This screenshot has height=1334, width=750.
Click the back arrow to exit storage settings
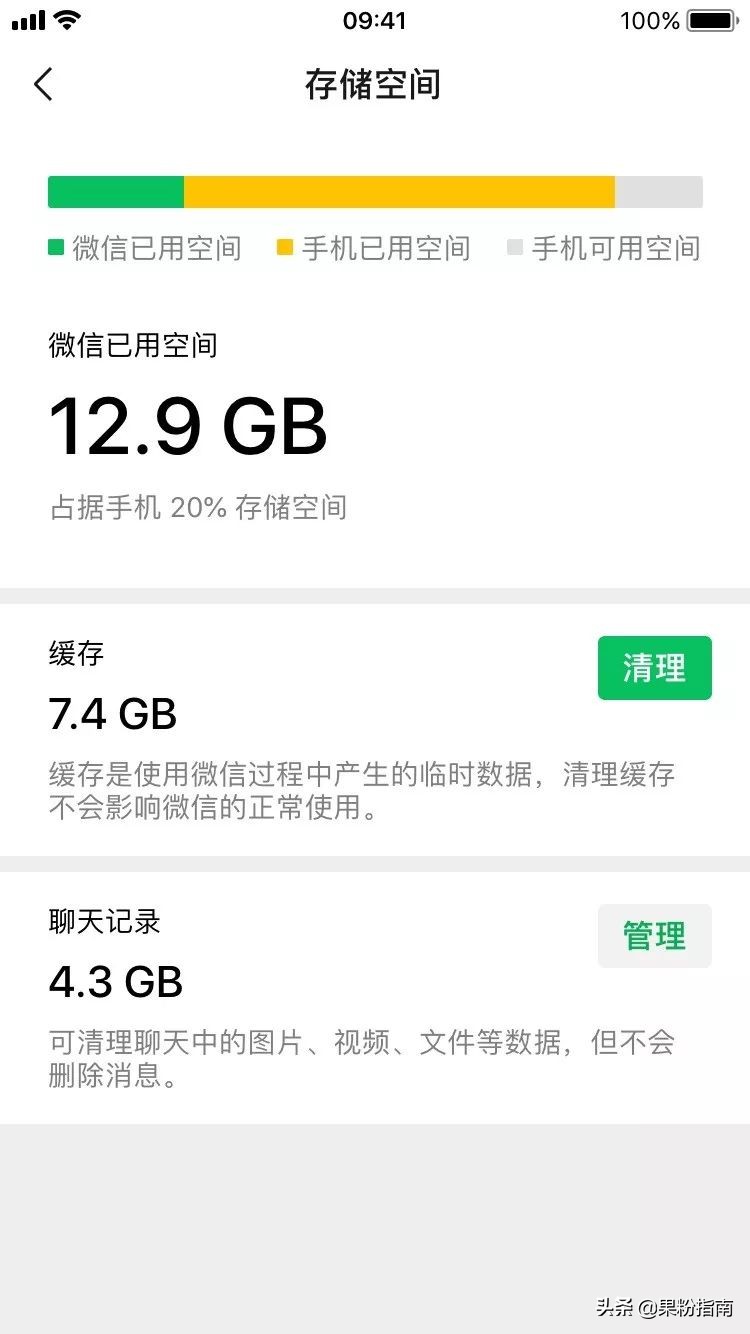[42, 84]
